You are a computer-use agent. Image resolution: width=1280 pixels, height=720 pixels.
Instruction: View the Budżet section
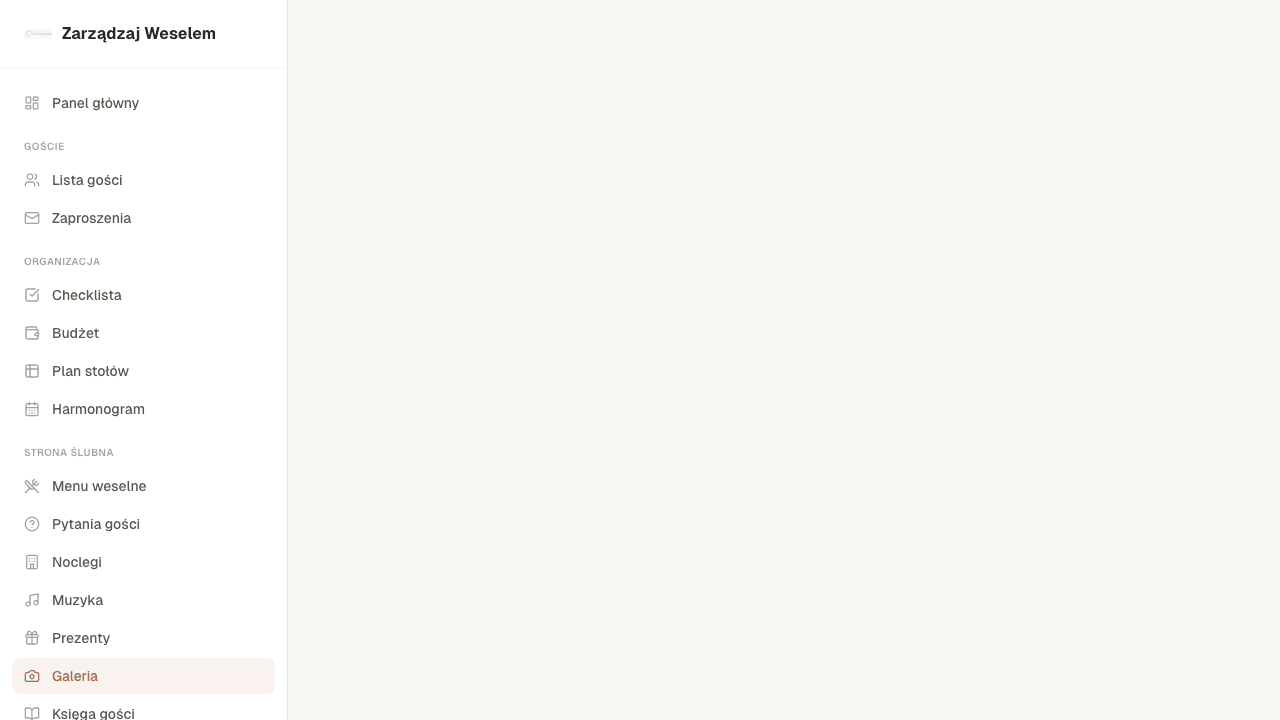click(x=75, y=333)
